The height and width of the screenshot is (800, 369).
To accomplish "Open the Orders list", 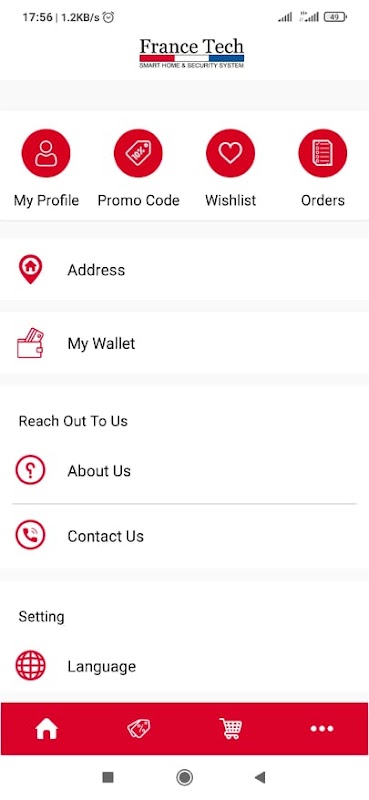I will tap(323, 168).
